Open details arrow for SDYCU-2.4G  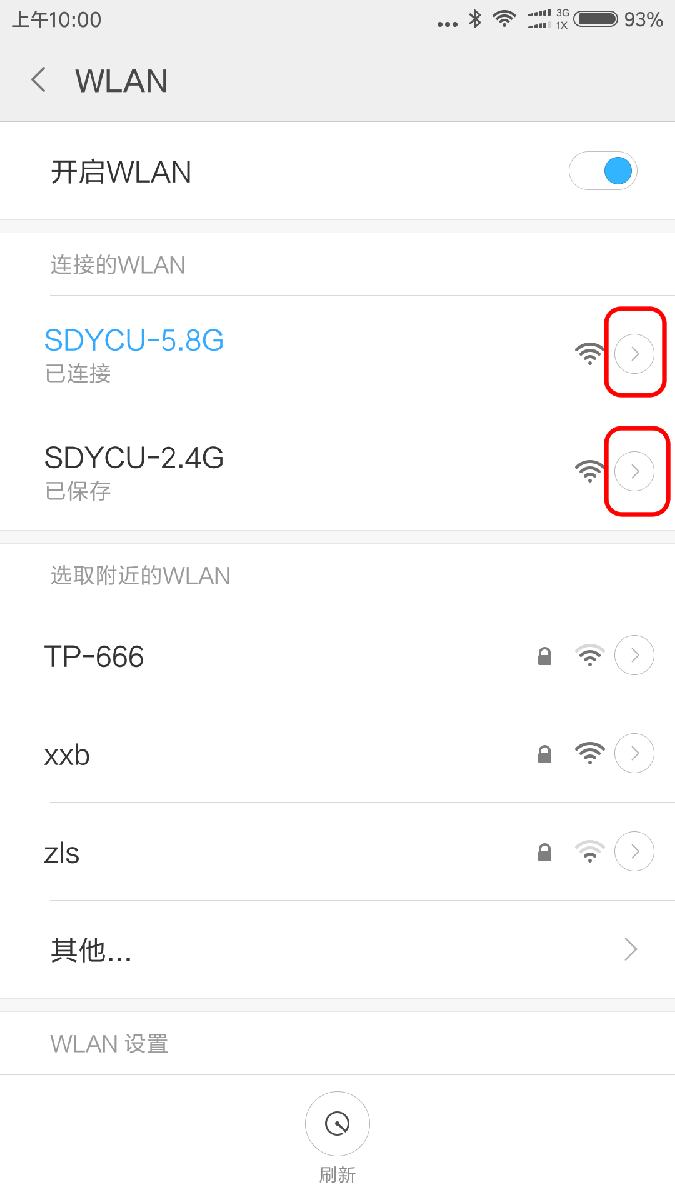[x=634, y=470]
